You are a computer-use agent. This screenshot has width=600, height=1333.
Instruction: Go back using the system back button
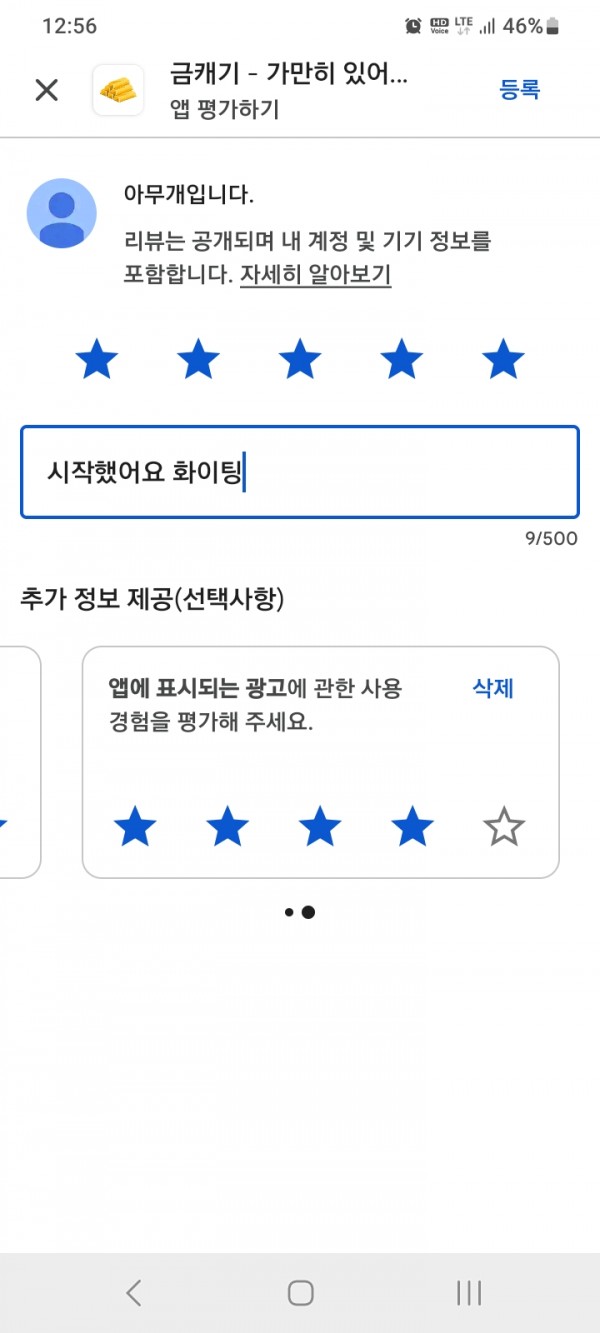coord(133,1292)
